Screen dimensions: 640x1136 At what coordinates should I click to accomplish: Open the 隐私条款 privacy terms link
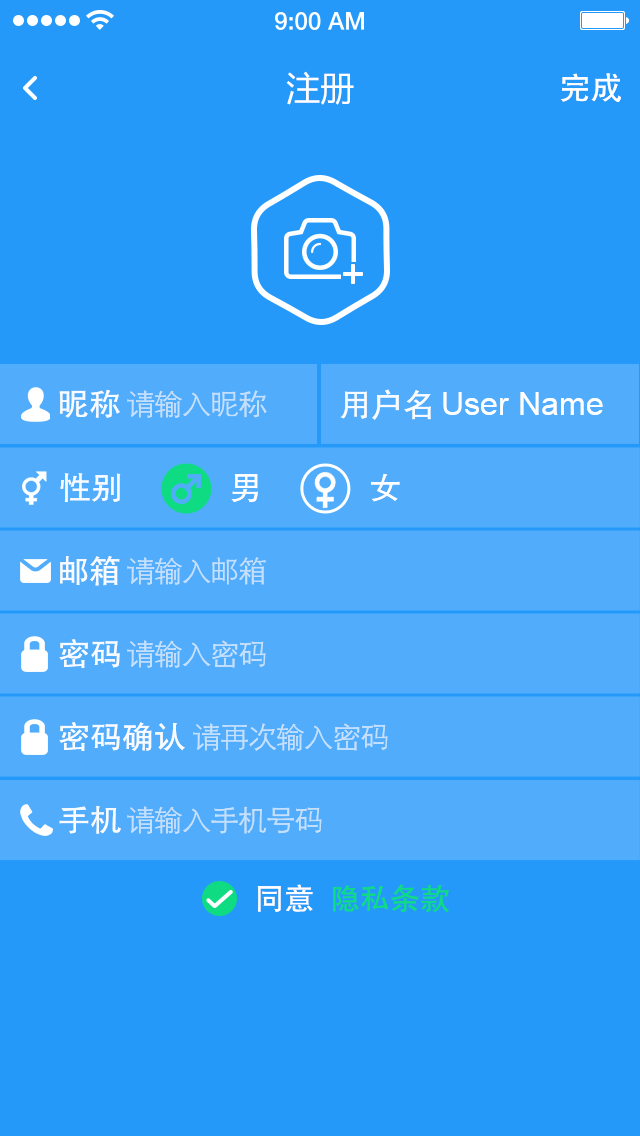390,898
